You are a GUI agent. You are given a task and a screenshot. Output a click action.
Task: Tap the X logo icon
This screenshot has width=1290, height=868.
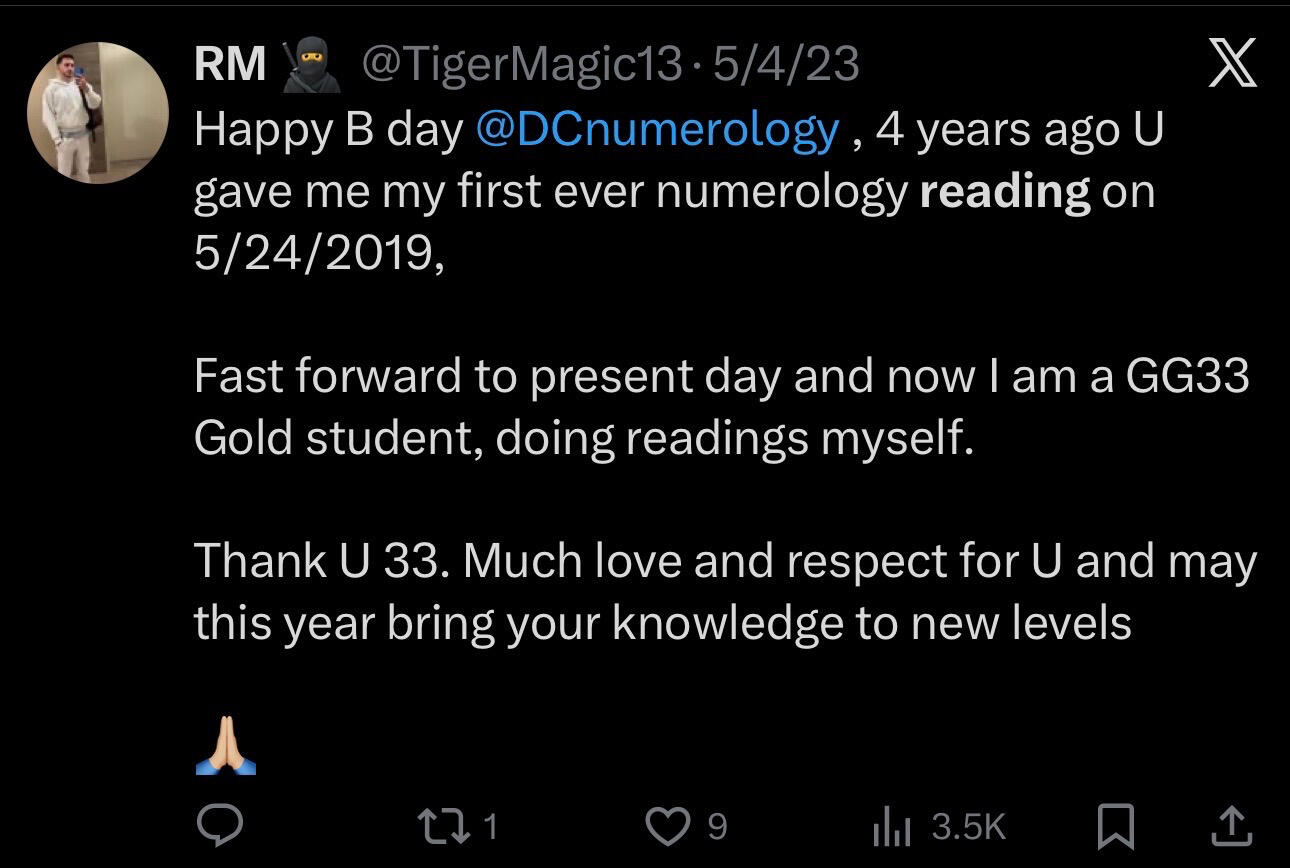coord(1230,67)
